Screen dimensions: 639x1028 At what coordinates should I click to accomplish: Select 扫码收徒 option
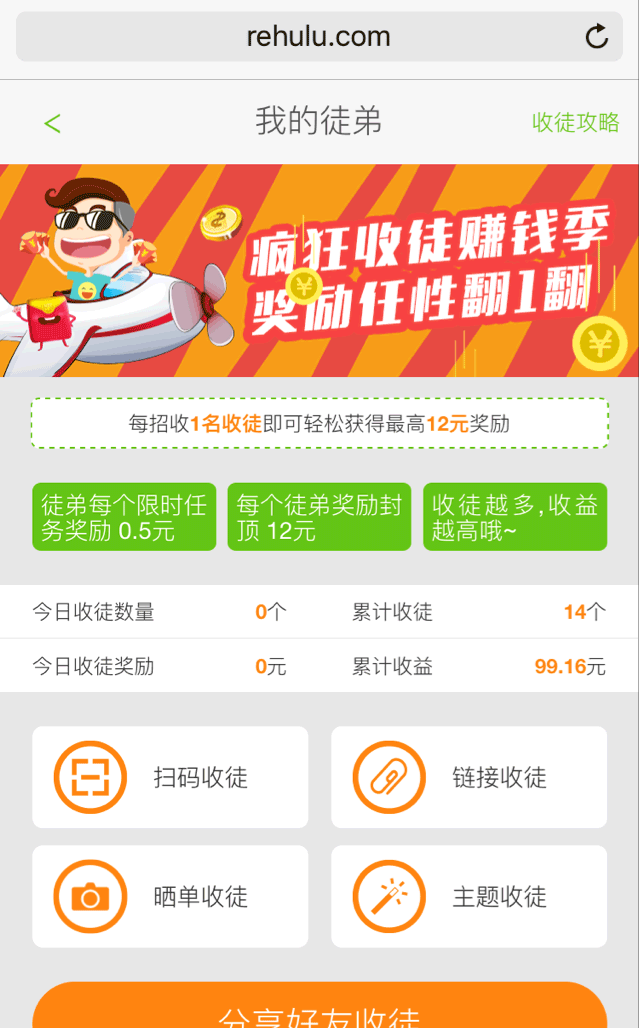pyautogui.click(x=170, y=777)
